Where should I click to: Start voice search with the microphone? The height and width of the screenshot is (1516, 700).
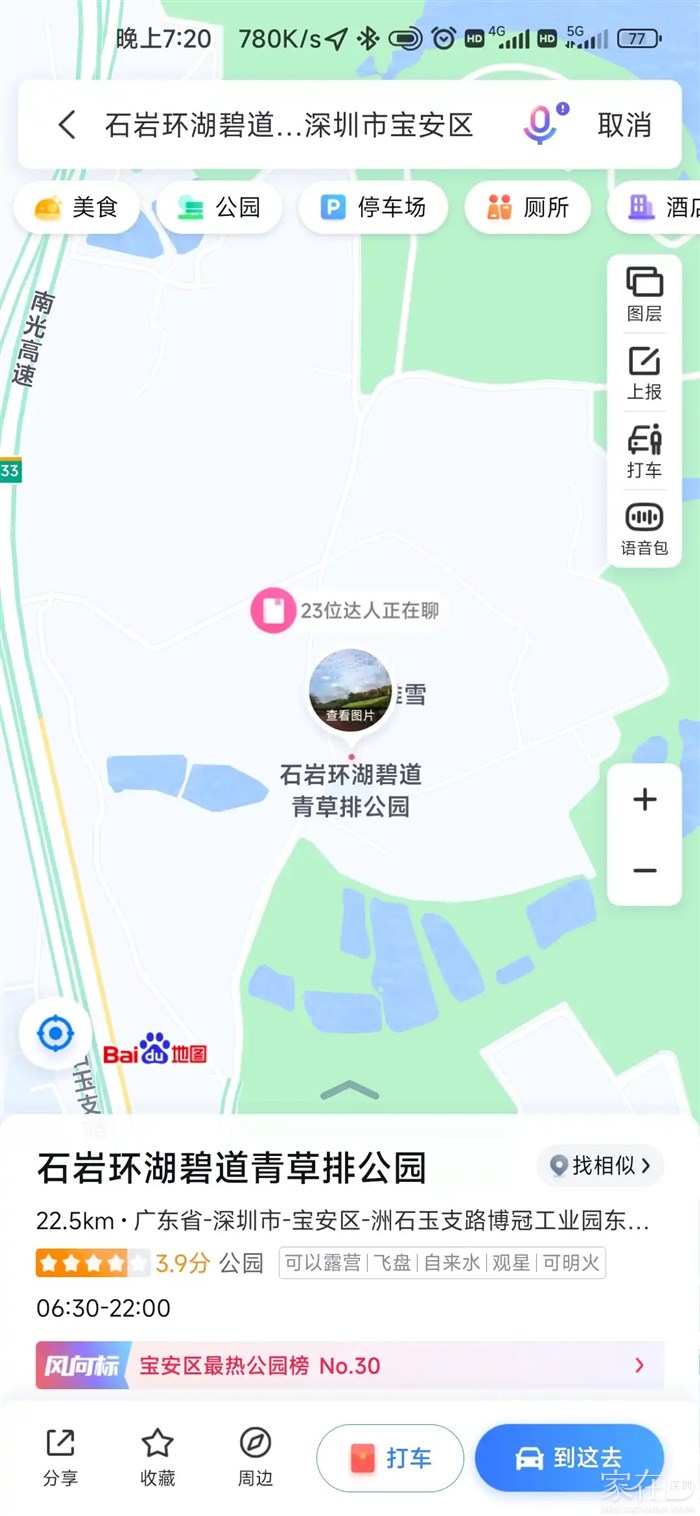[541, 125]
